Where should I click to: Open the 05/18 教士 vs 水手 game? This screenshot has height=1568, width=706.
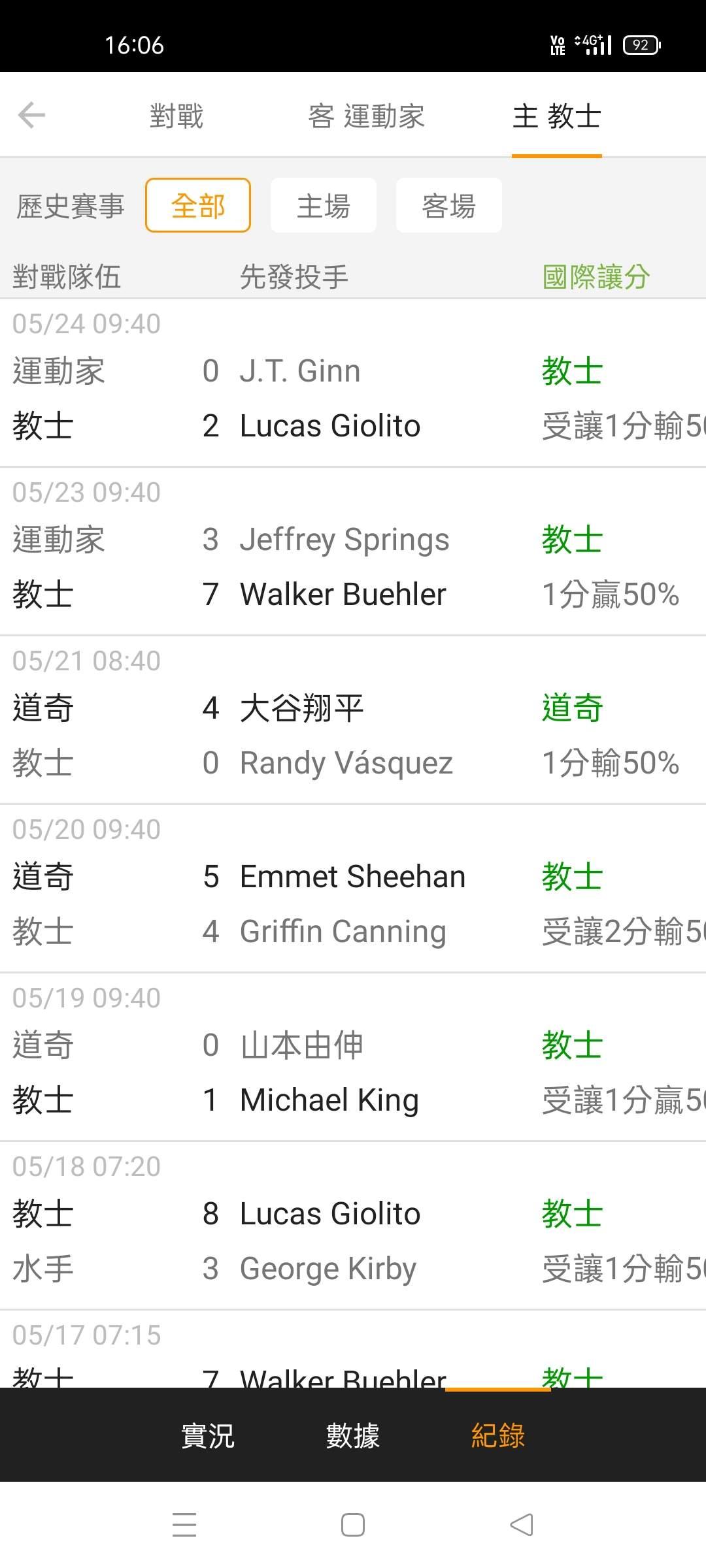click(x=353, y=1226)
